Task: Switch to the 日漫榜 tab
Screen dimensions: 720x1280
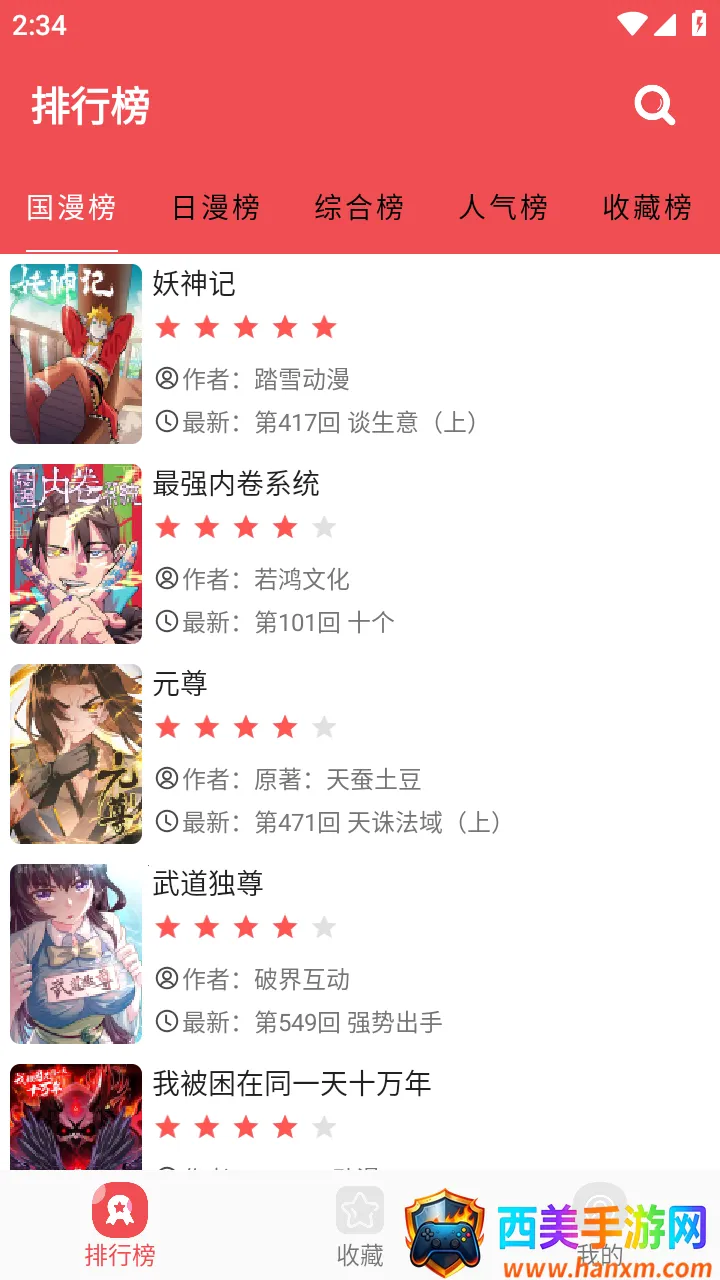Action: [x=215, y=208]
